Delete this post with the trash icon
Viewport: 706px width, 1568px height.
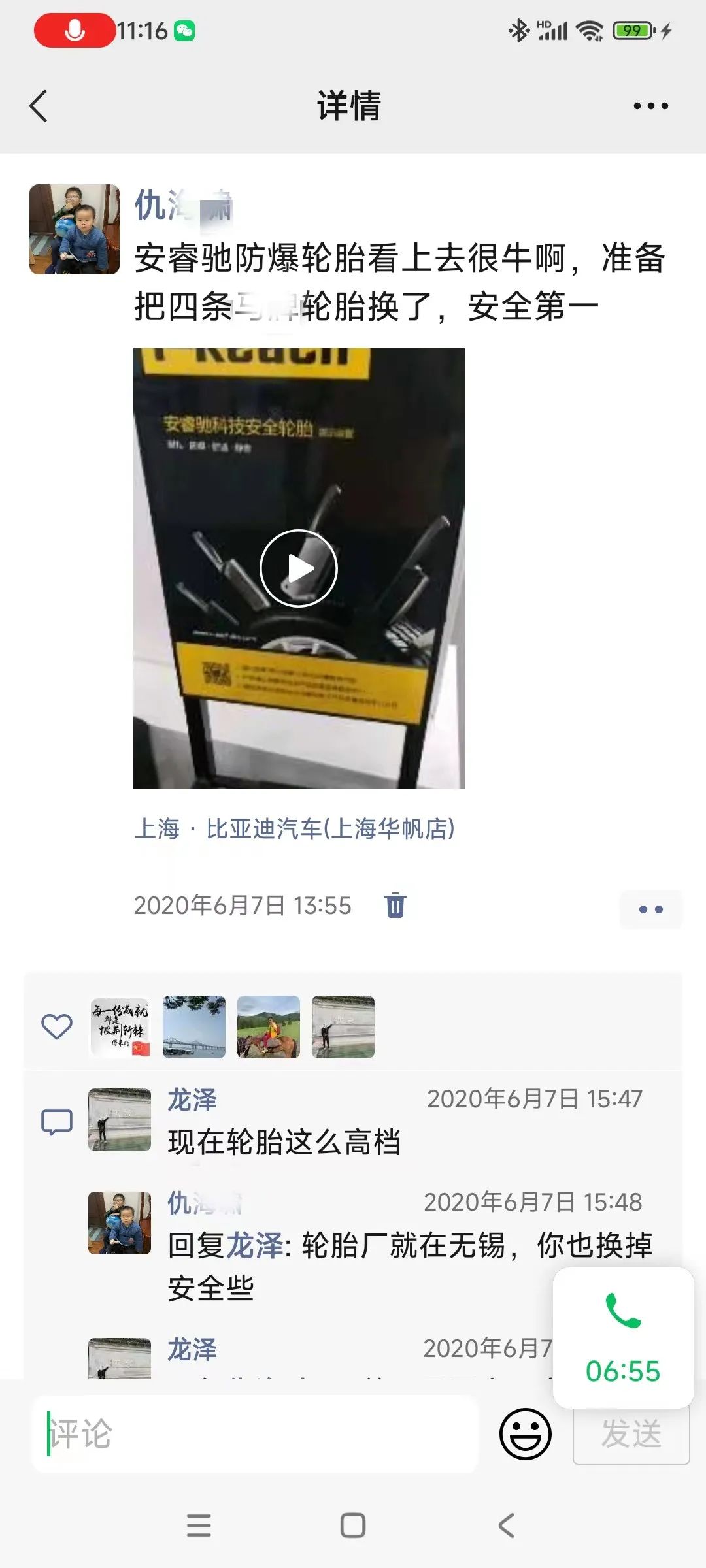(x=395, y=906)
